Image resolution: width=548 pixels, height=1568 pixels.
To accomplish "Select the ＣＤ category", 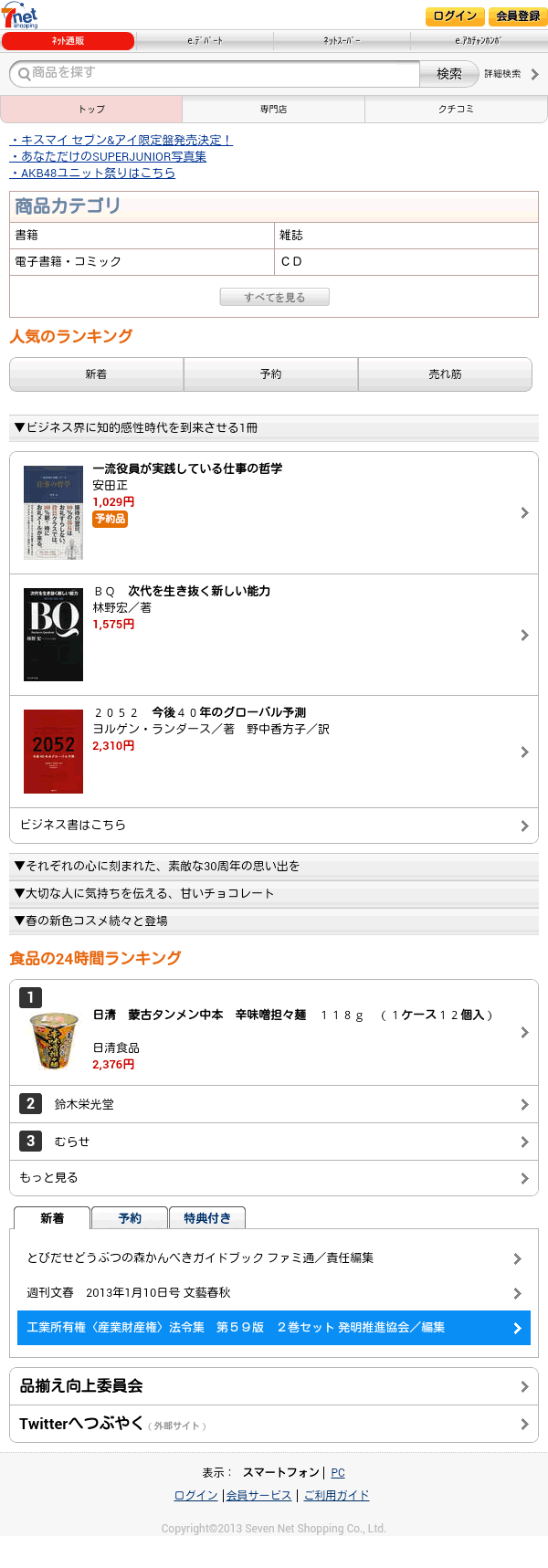I will point(406,262).
